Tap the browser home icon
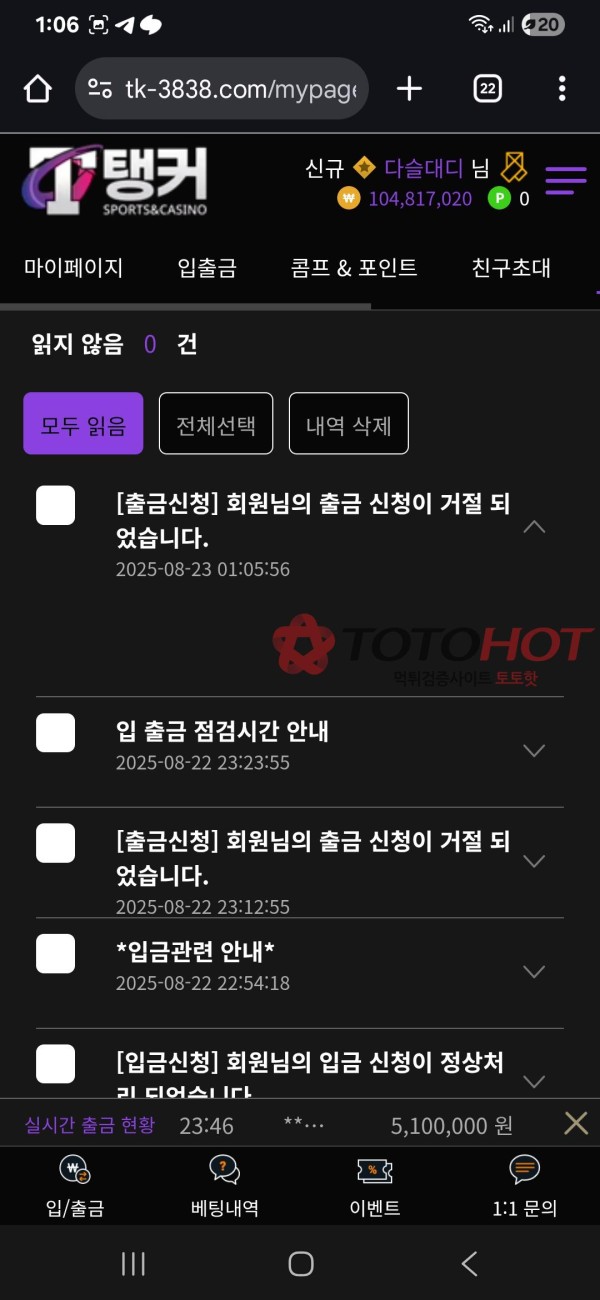The height and width of the screenshot is (1300, 600). point(37,89)
